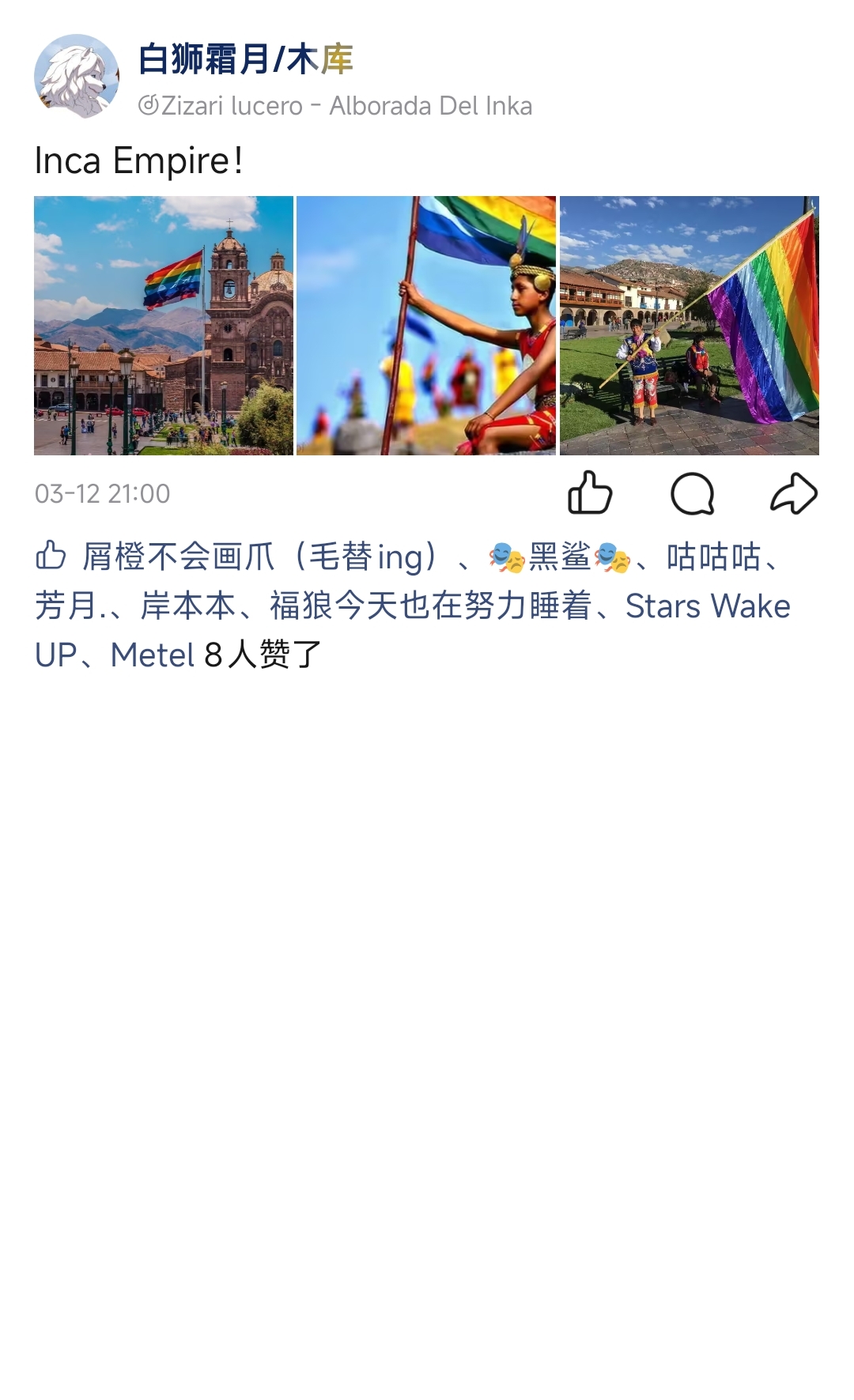Open the username 白狮霜月/木库
Image resolution: width=854 pixels, height=1400 pixels.
(x=245, y=60)
